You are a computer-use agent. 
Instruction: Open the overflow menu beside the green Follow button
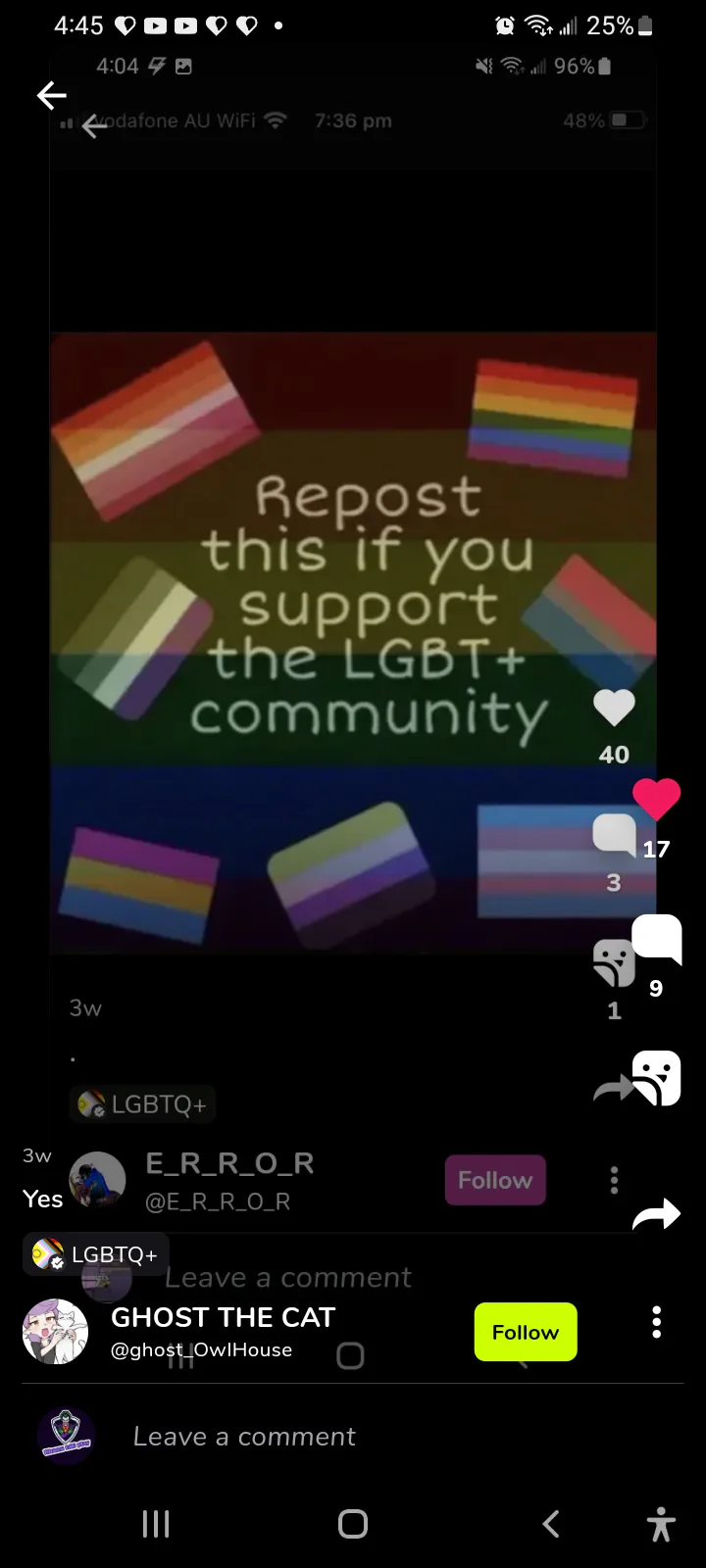tap(657, 1322)
